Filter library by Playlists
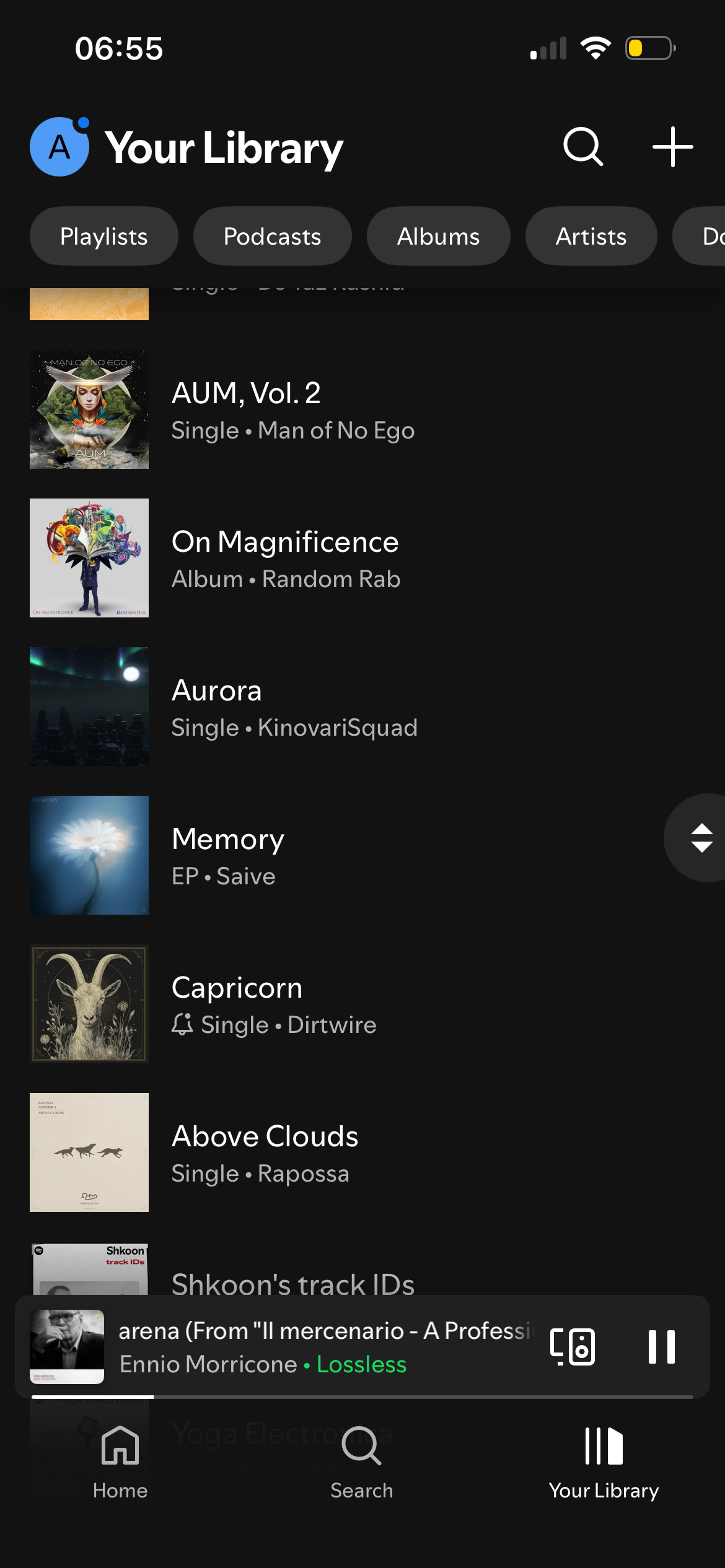 (x=103, y=236)
